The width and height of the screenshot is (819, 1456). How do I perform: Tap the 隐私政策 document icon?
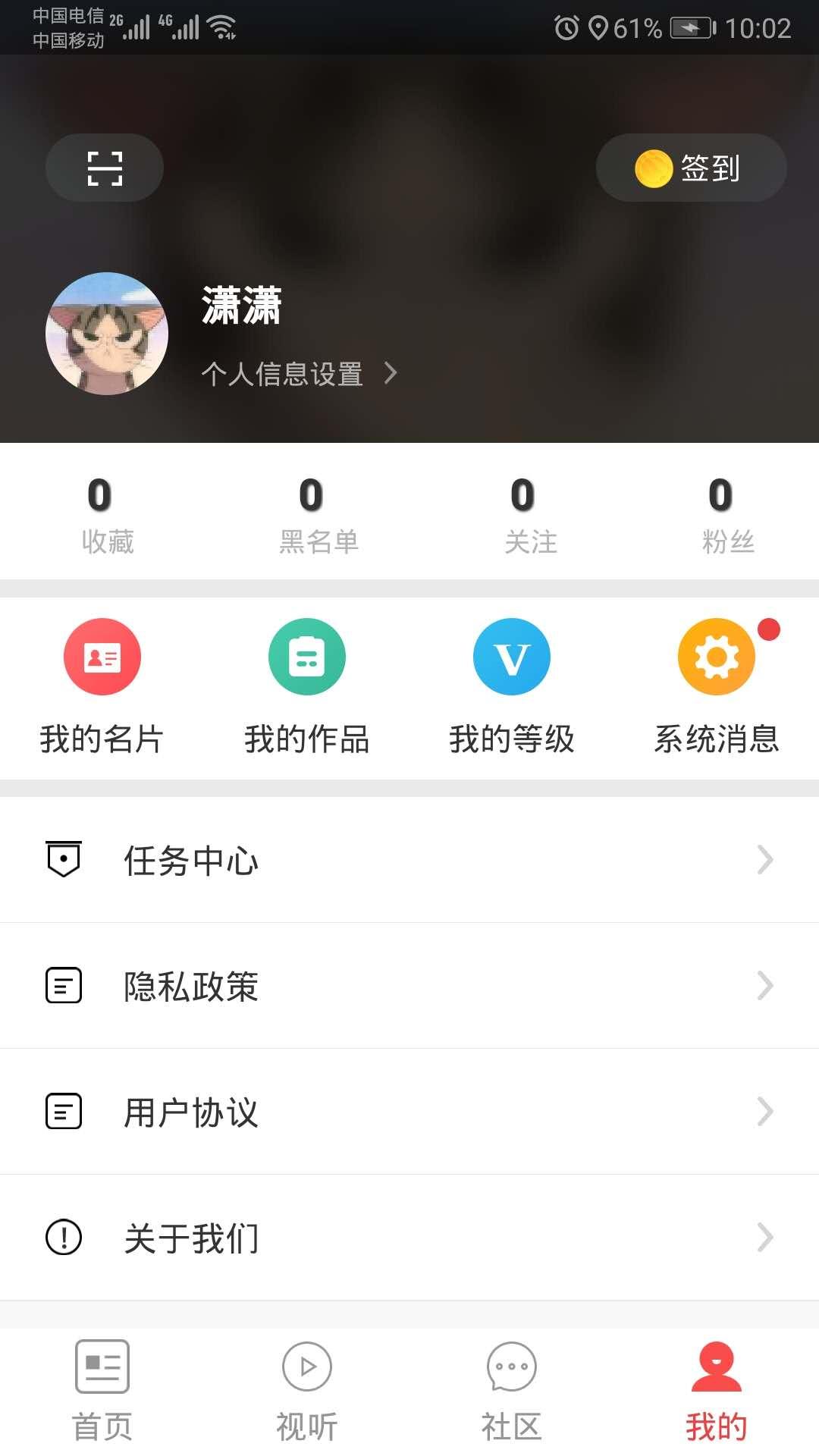[x=64, y=985]
